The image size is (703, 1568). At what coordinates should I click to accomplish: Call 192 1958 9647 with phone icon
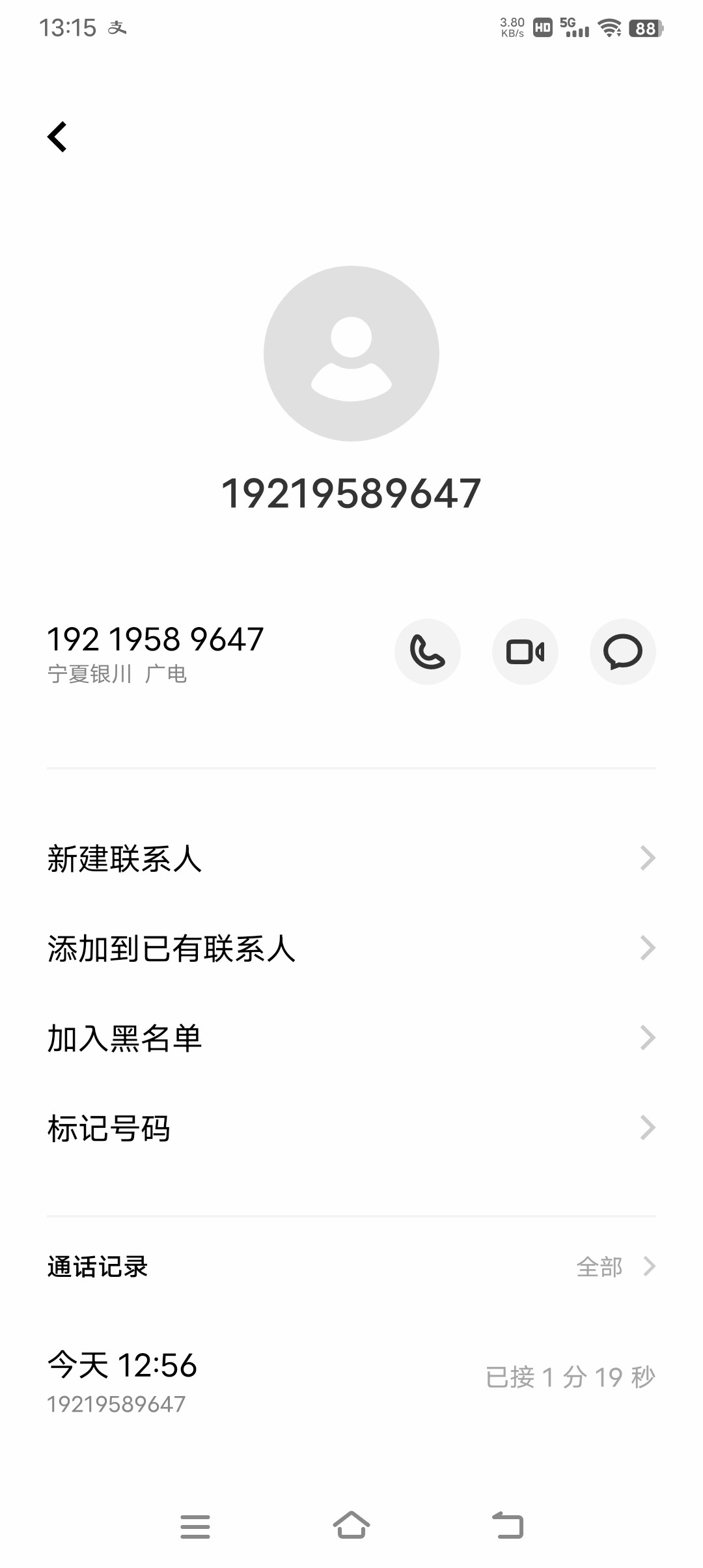(x=428, y=652)
